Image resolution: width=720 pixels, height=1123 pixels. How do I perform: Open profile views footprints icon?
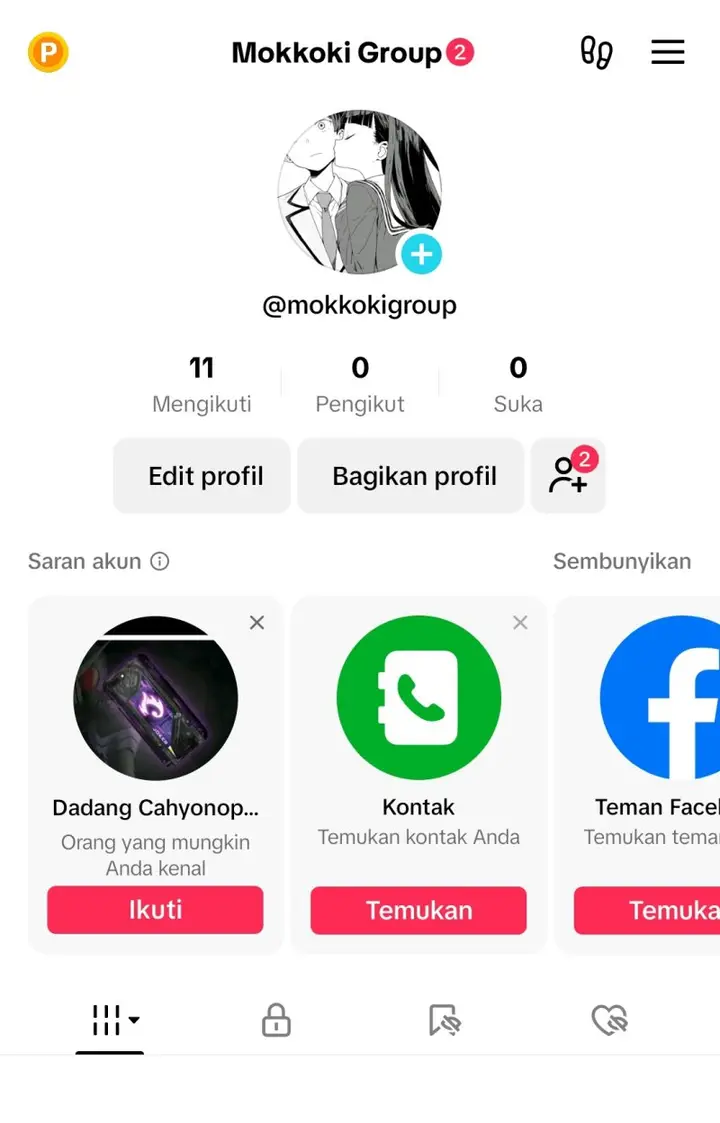coord(597,52)
